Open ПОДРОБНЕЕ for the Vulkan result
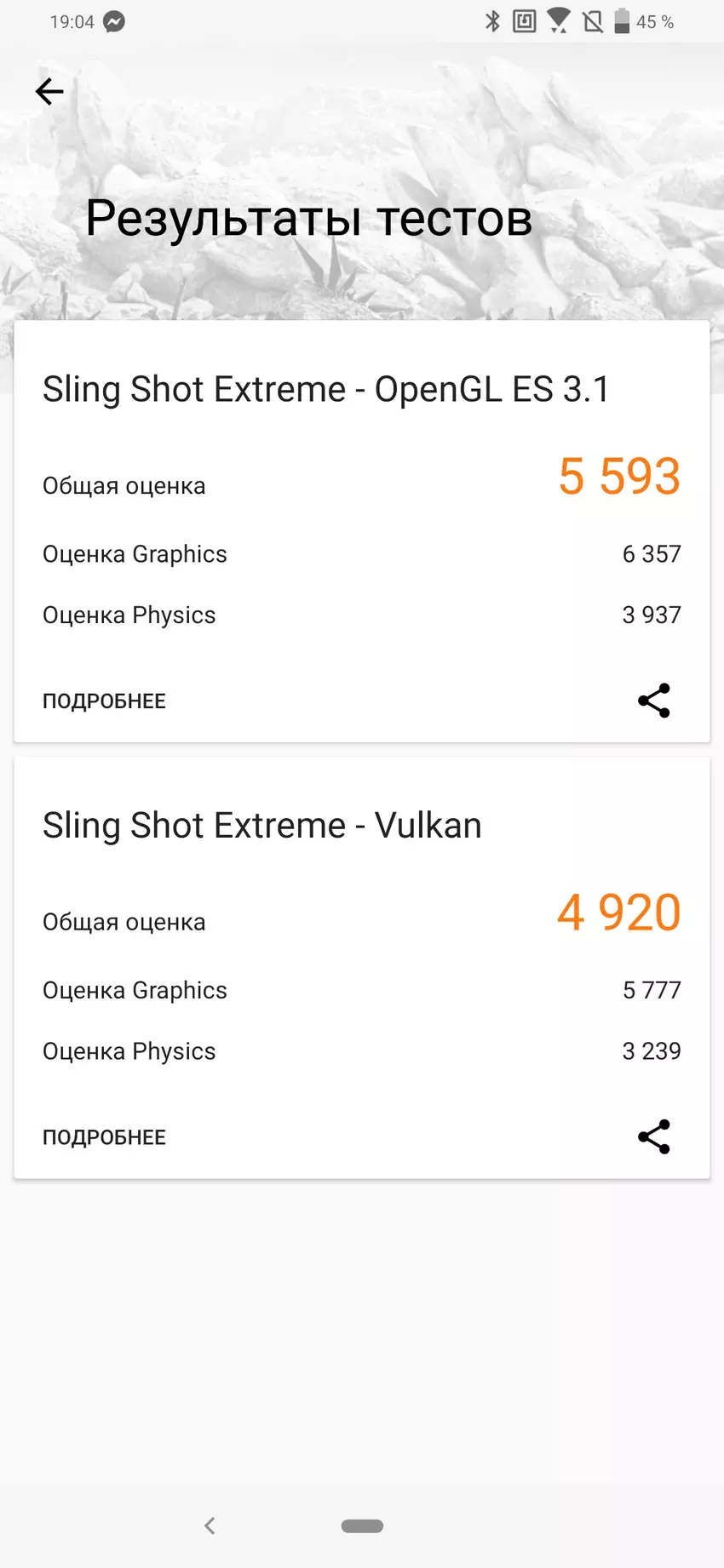The height and width of the screenshot is (1568, 724). tap(104, 1137)
